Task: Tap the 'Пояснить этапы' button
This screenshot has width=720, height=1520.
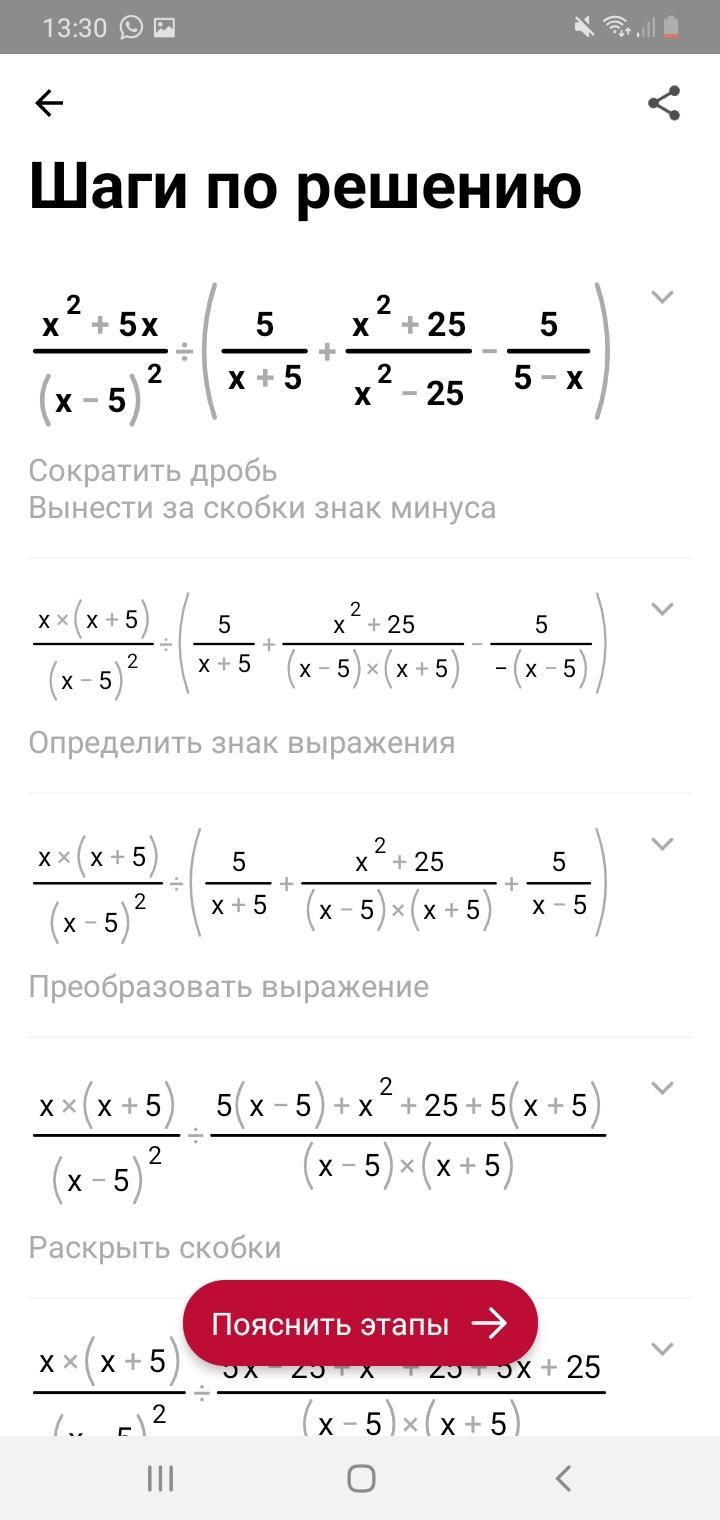Action: click(360, 1324)
